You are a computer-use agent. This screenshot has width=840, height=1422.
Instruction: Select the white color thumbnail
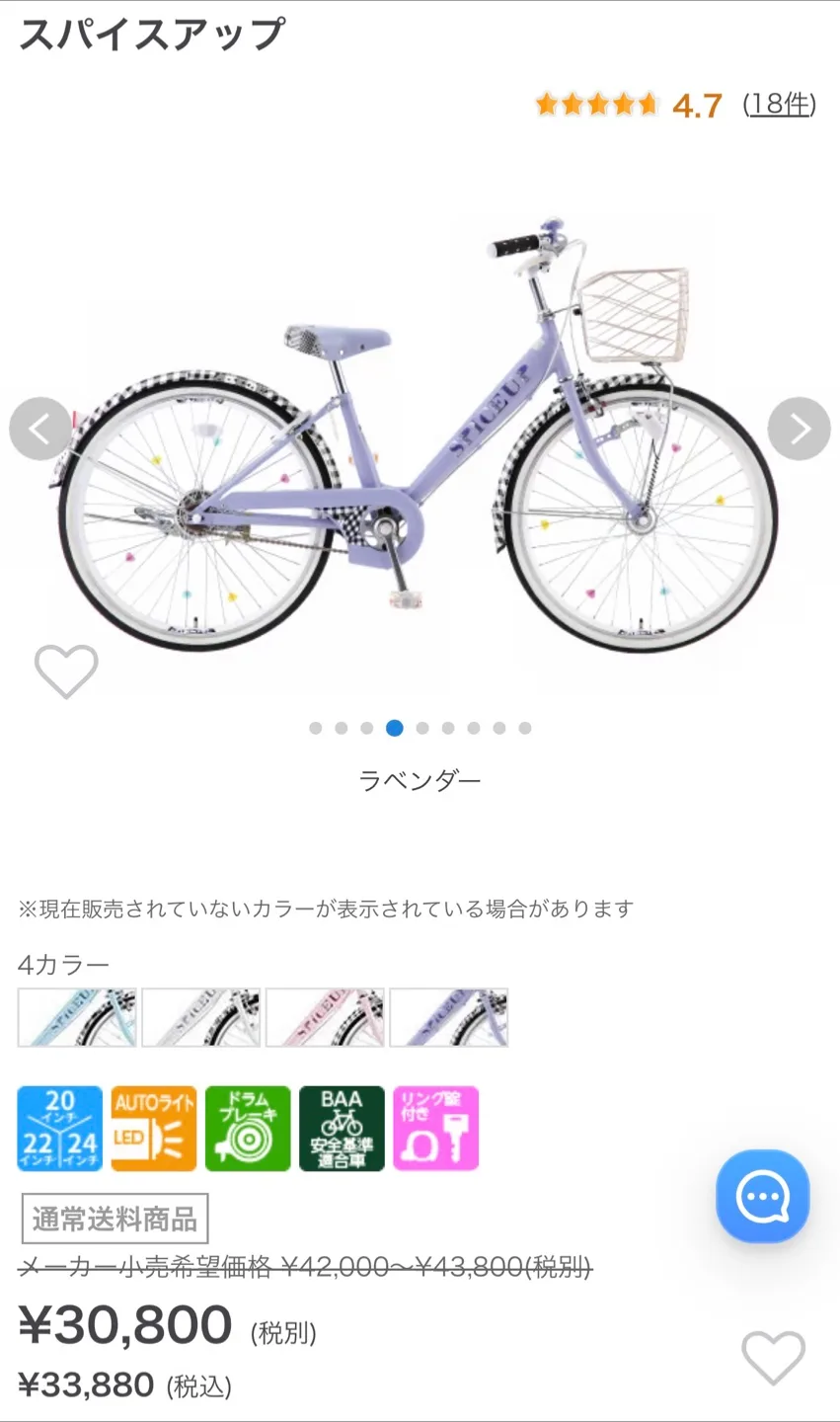(201, 1017)
